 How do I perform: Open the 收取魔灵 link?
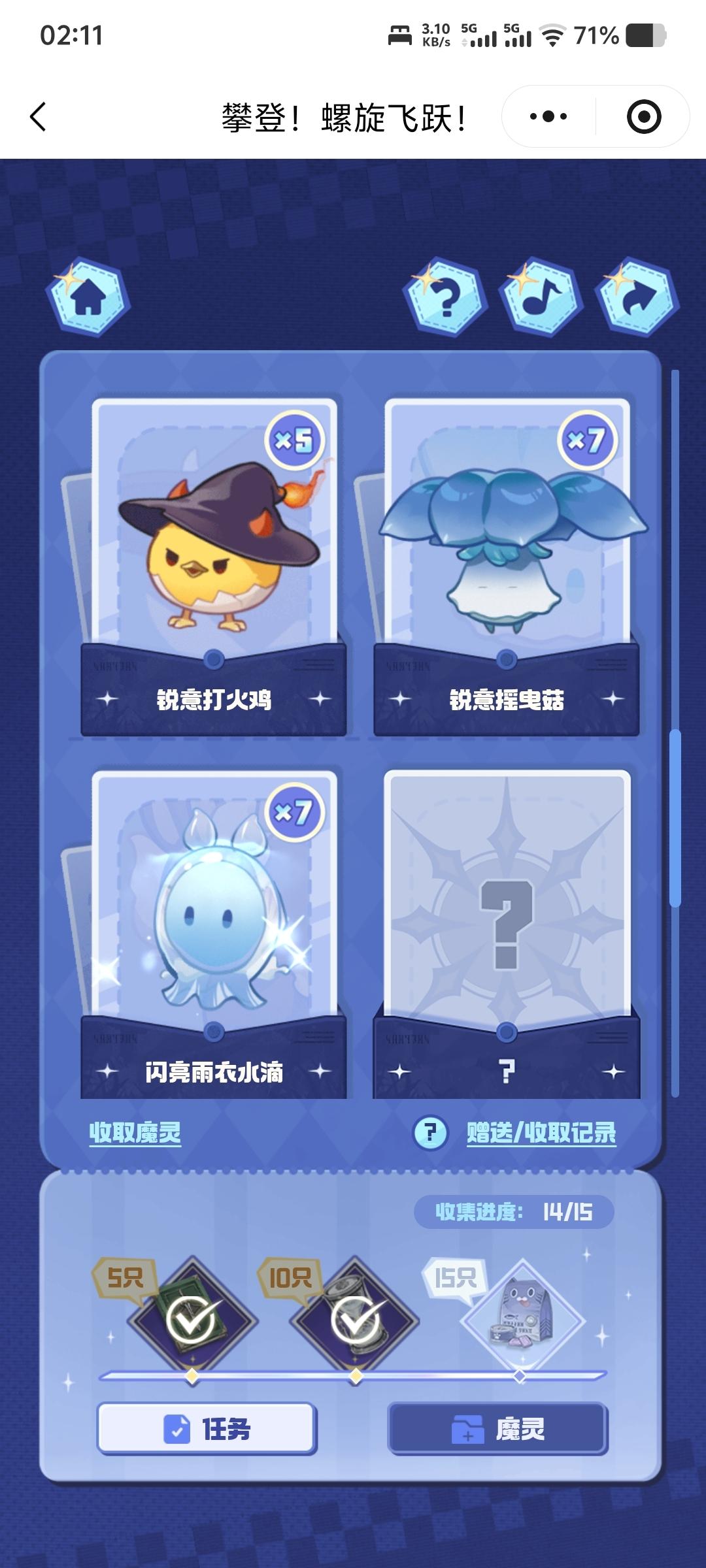(135, 1132)
